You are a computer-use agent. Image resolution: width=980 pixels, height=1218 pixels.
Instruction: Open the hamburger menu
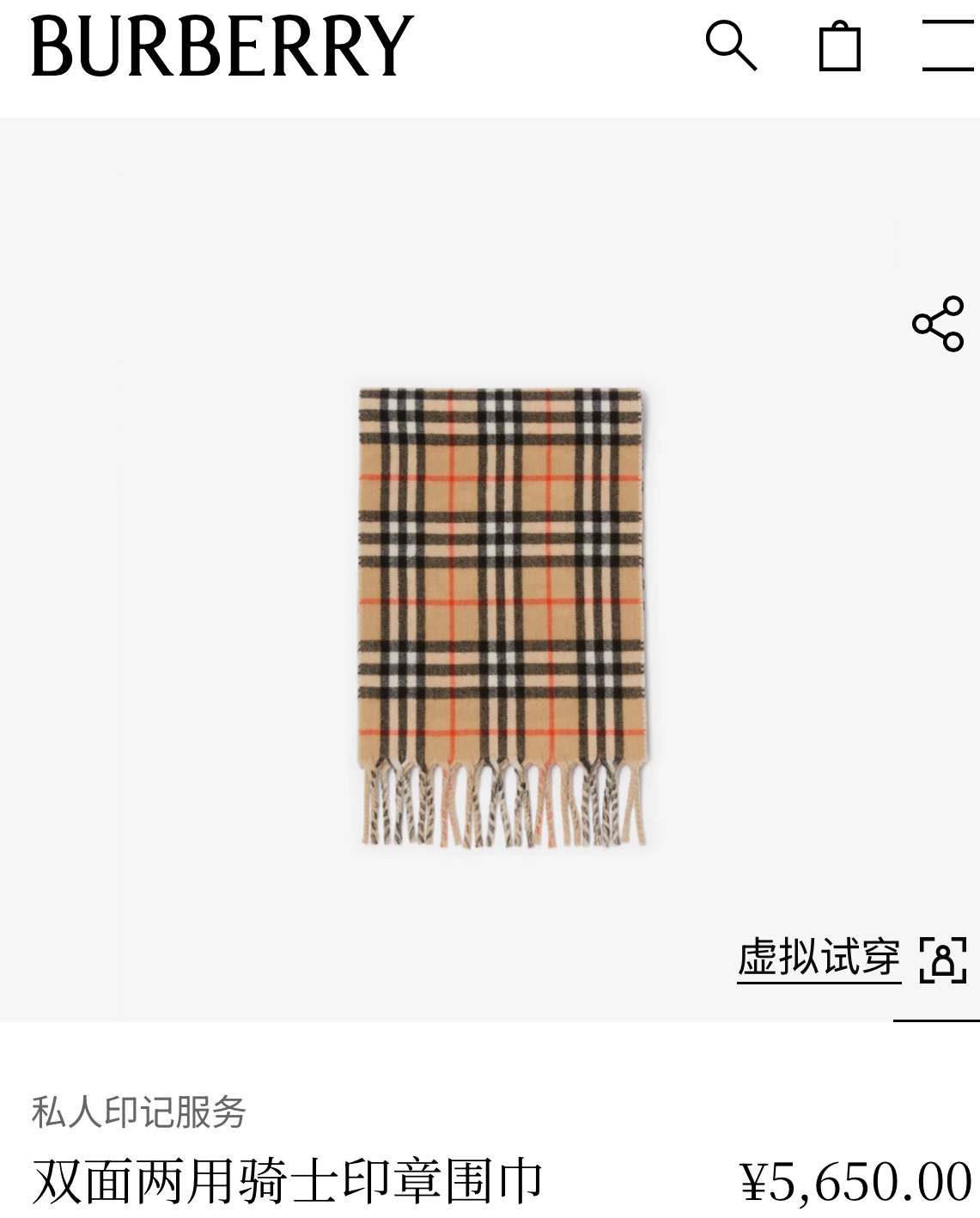949,46
